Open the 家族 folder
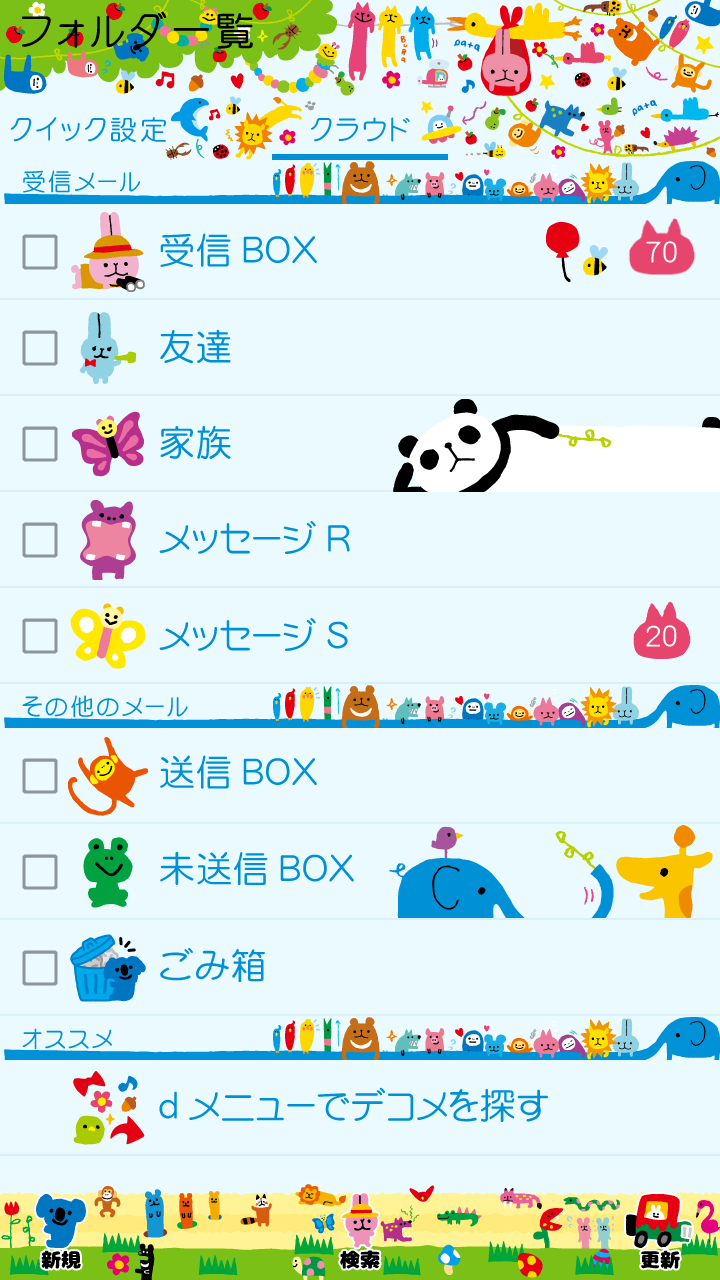The height and width of the screenshot is (1280, 720). pos(195,443)
